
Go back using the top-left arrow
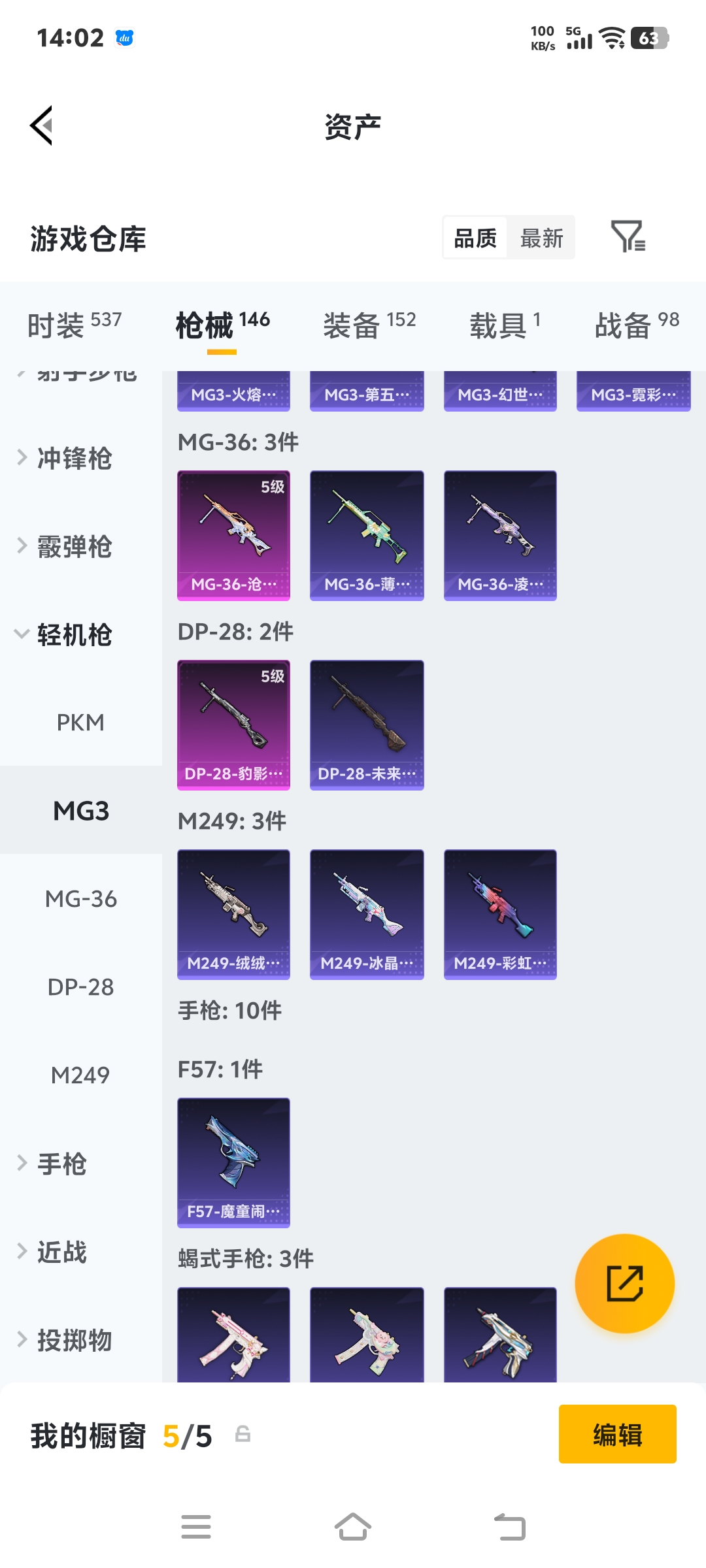[41, 125]
